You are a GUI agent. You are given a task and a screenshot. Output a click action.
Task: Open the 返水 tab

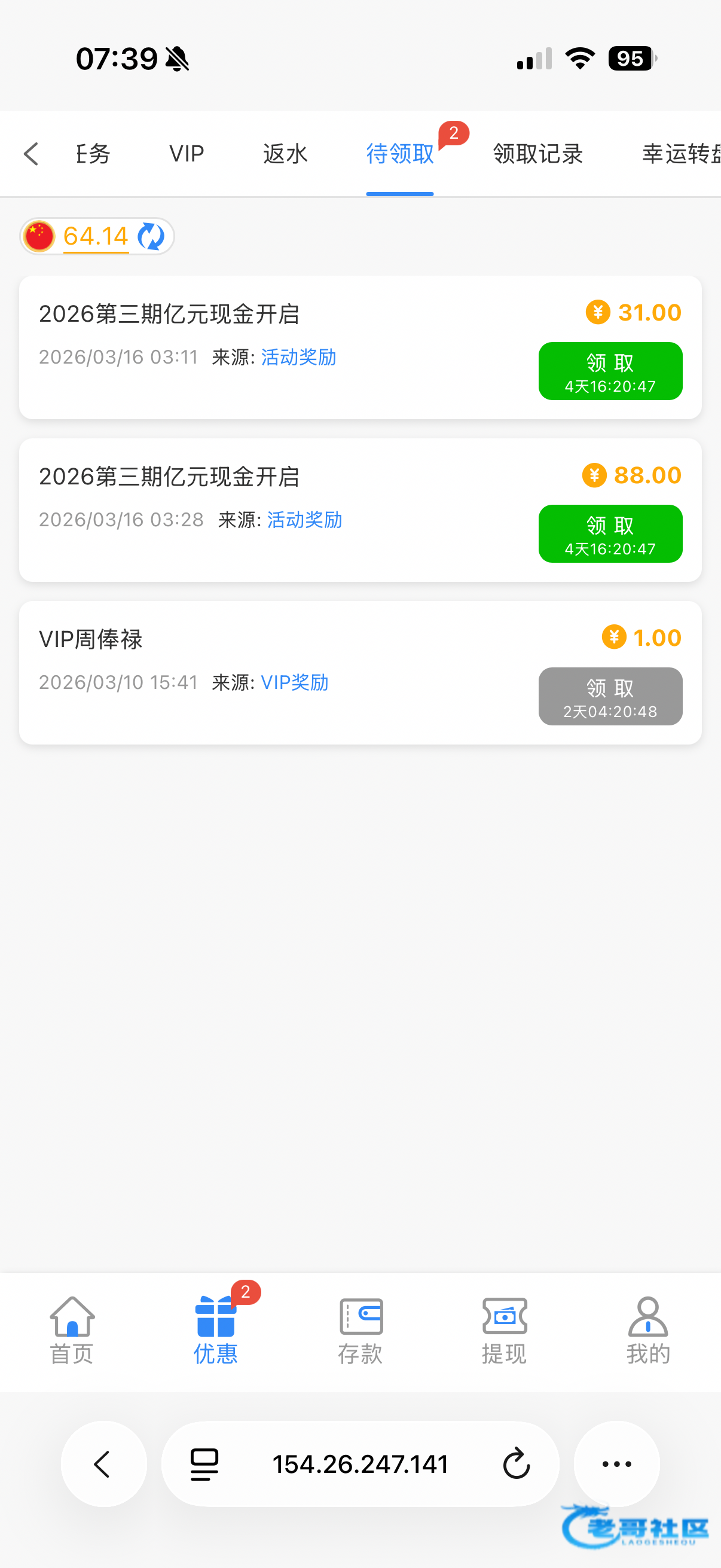pyautogui.click(x=285, y=154)
